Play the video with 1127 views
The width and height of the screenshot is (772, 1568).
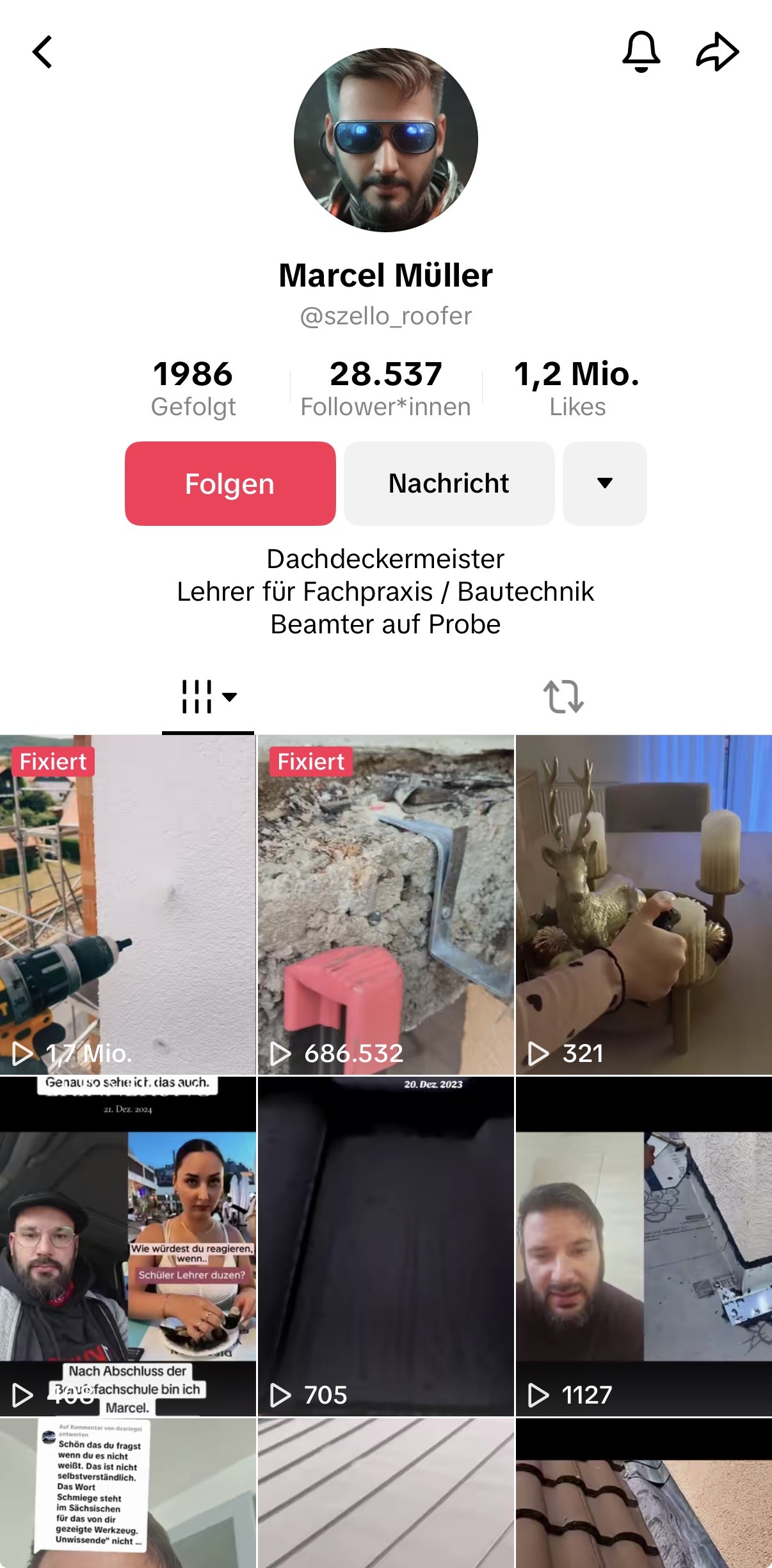643,1246
